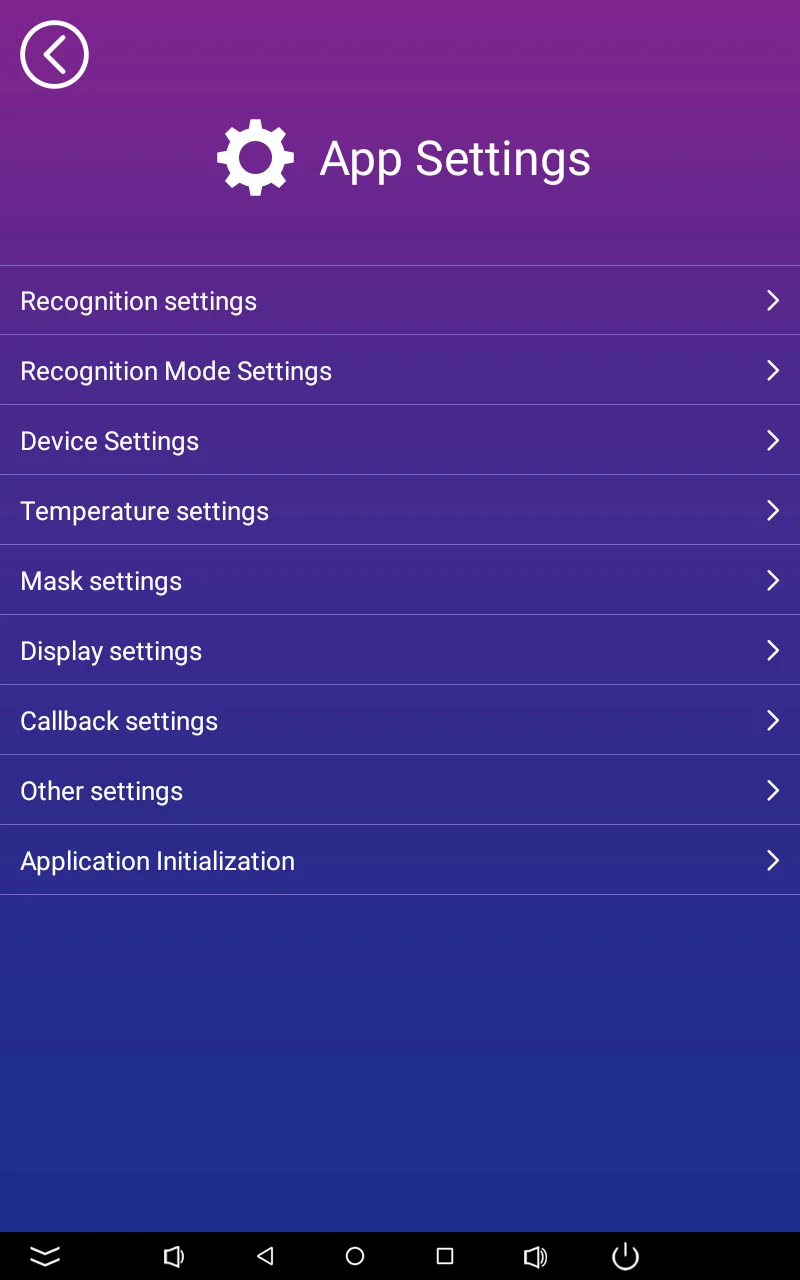Open Mask settings

click(x=400, y=581)
